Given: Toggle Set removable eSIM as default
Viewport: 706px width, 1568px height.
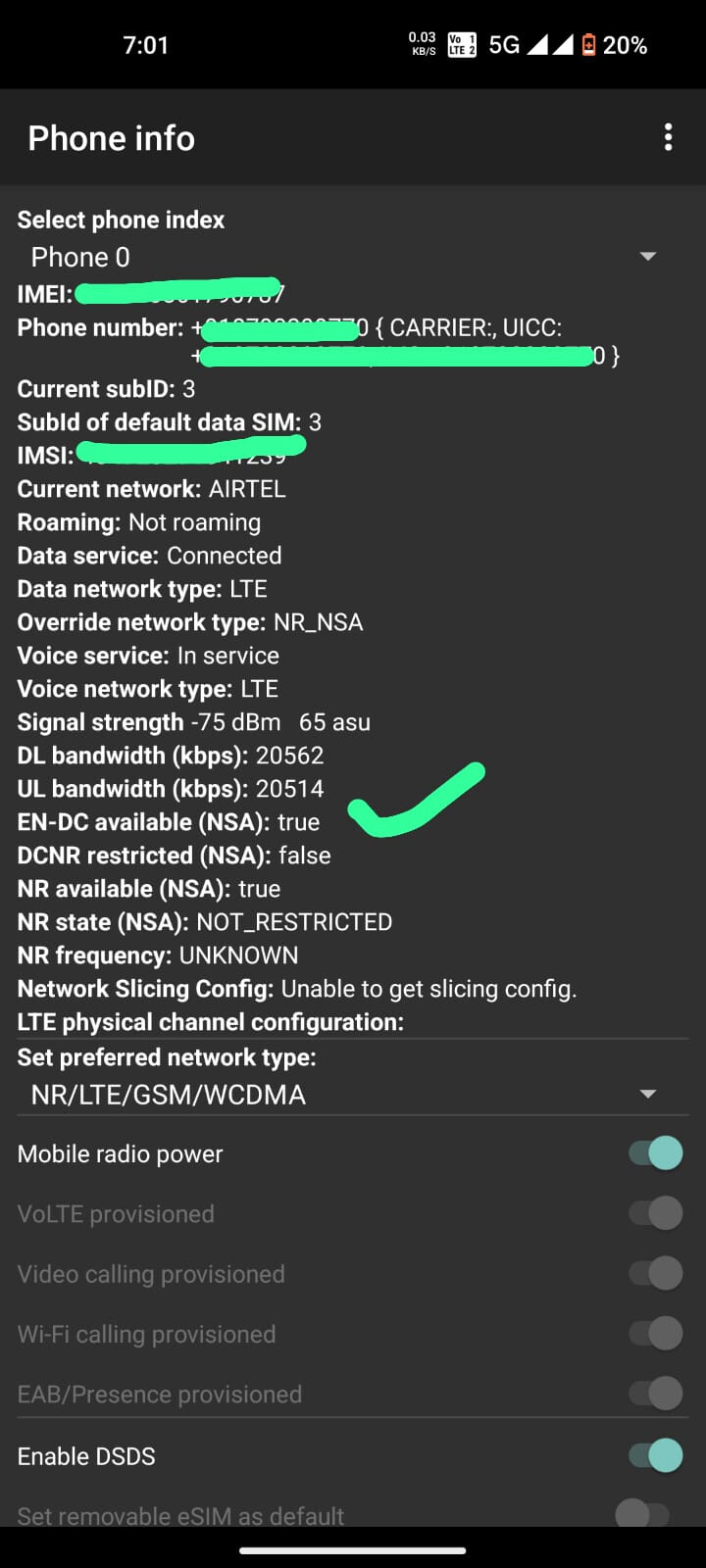Looking at the screenshot, I should 643,1514.
